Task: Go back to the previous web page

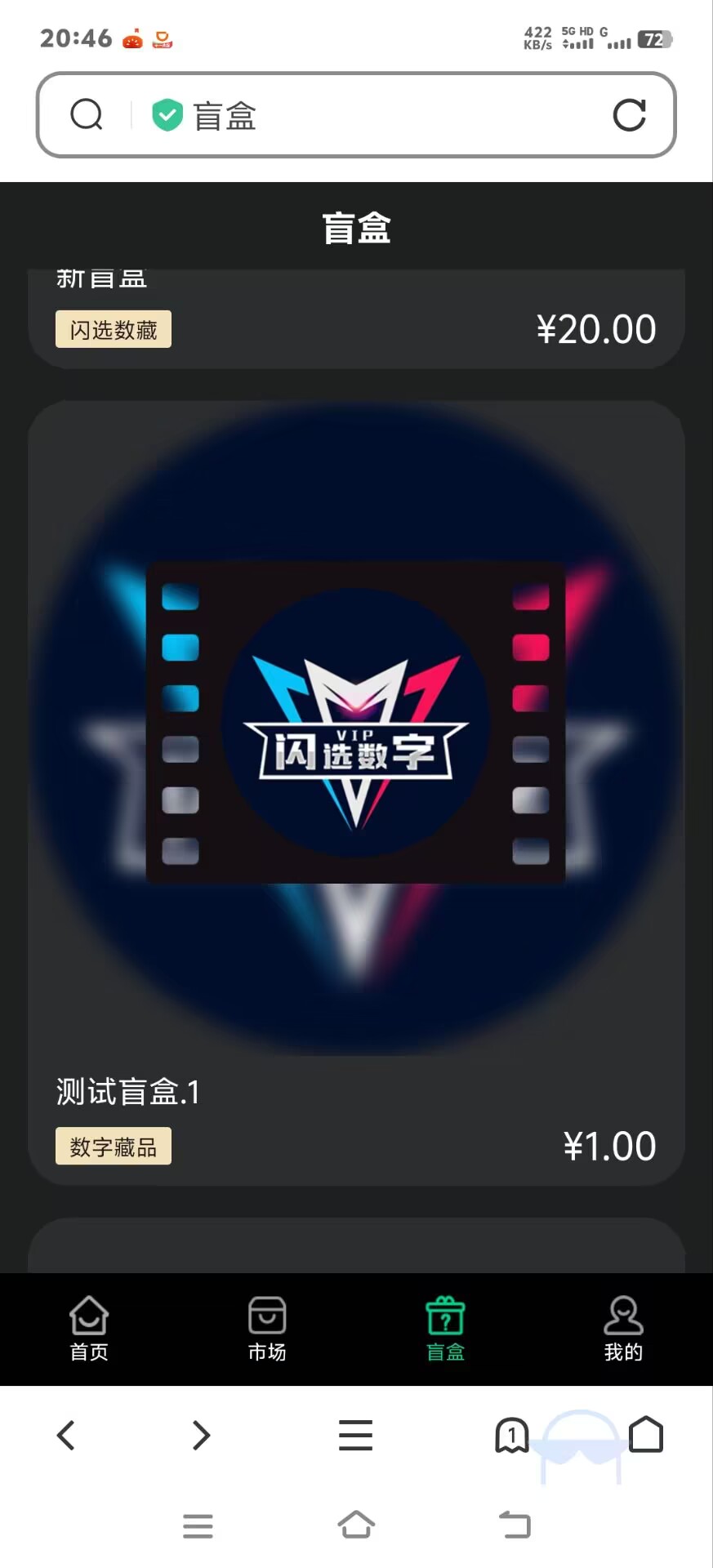Action: 66,1435
